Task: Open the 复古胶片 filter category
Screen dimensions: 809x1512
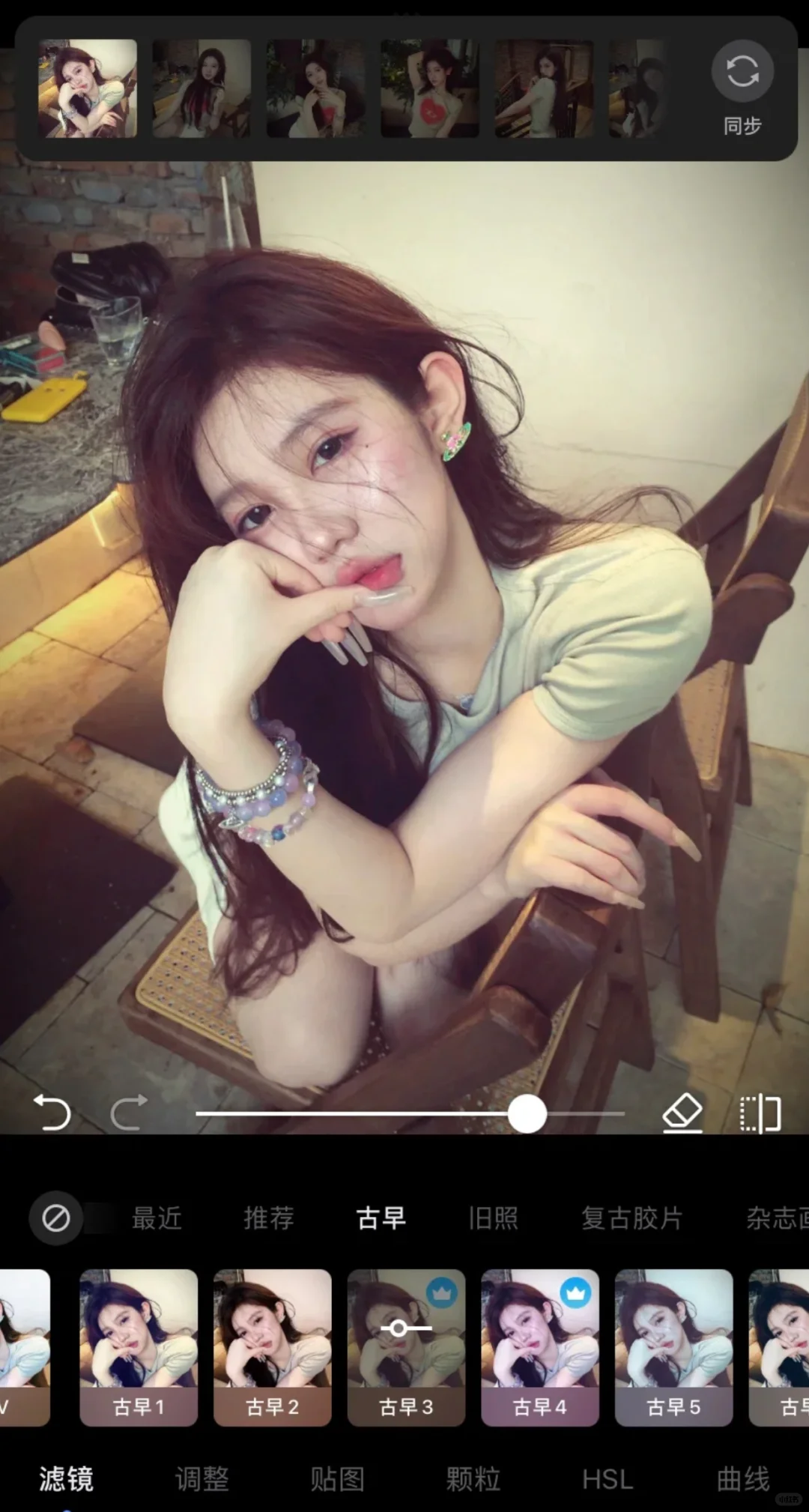Action: click(x=631, y=1218)
